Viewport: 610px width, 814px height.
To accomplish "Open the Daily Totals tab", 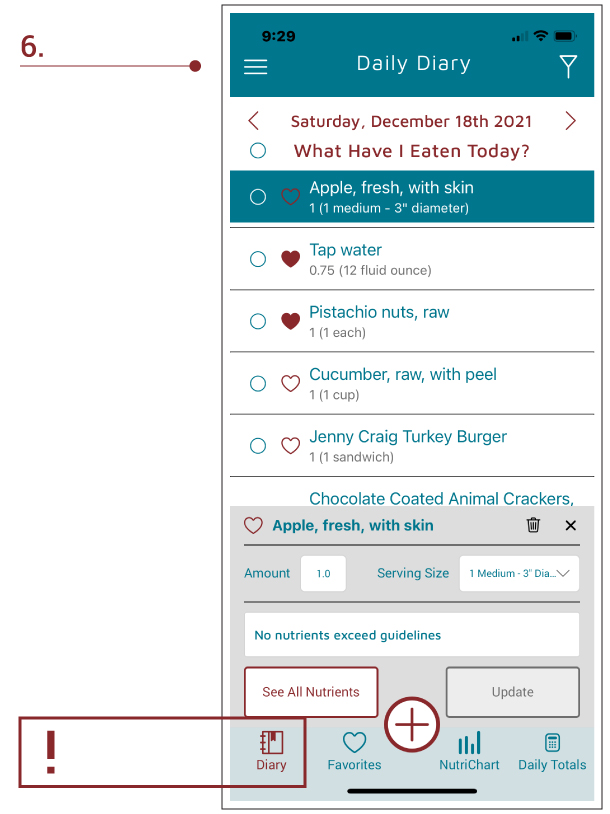I will point(552,751).
